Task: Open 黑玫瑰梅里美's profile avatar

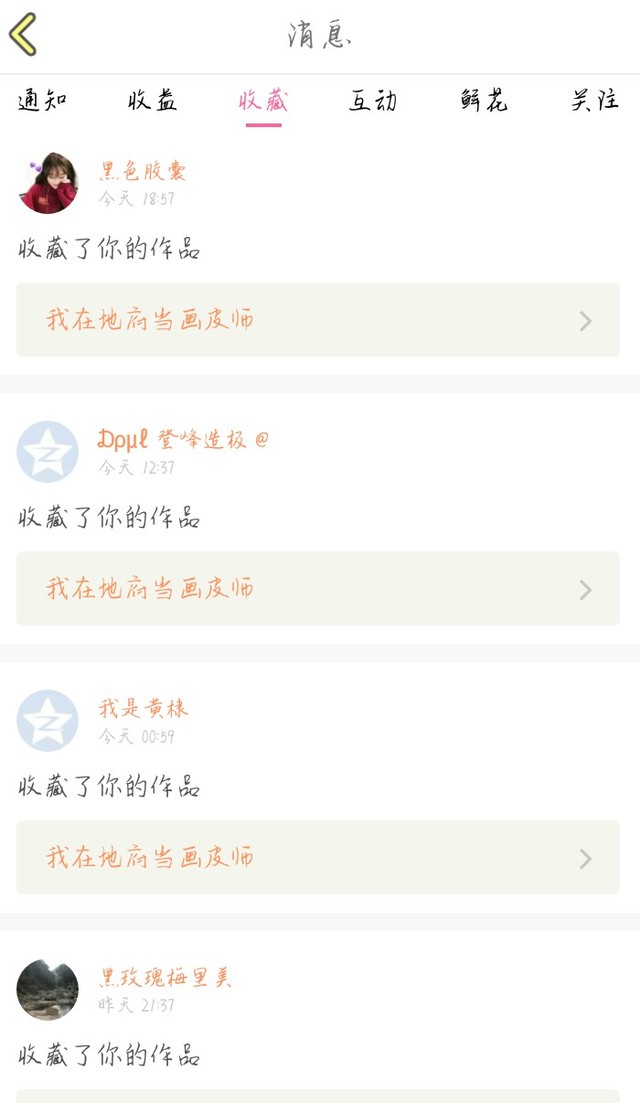Action: pos(47,989)
